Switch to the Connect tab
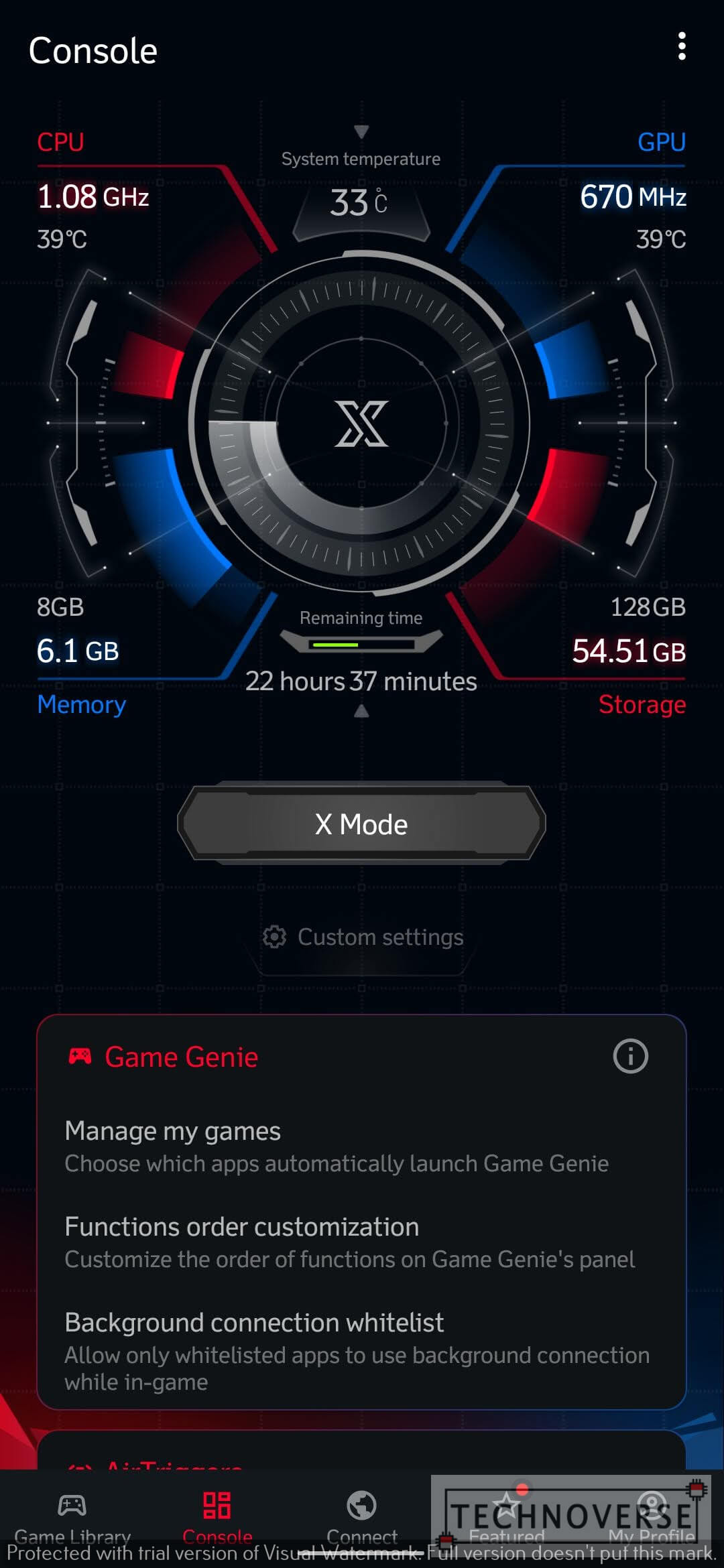 (362, 1518)
